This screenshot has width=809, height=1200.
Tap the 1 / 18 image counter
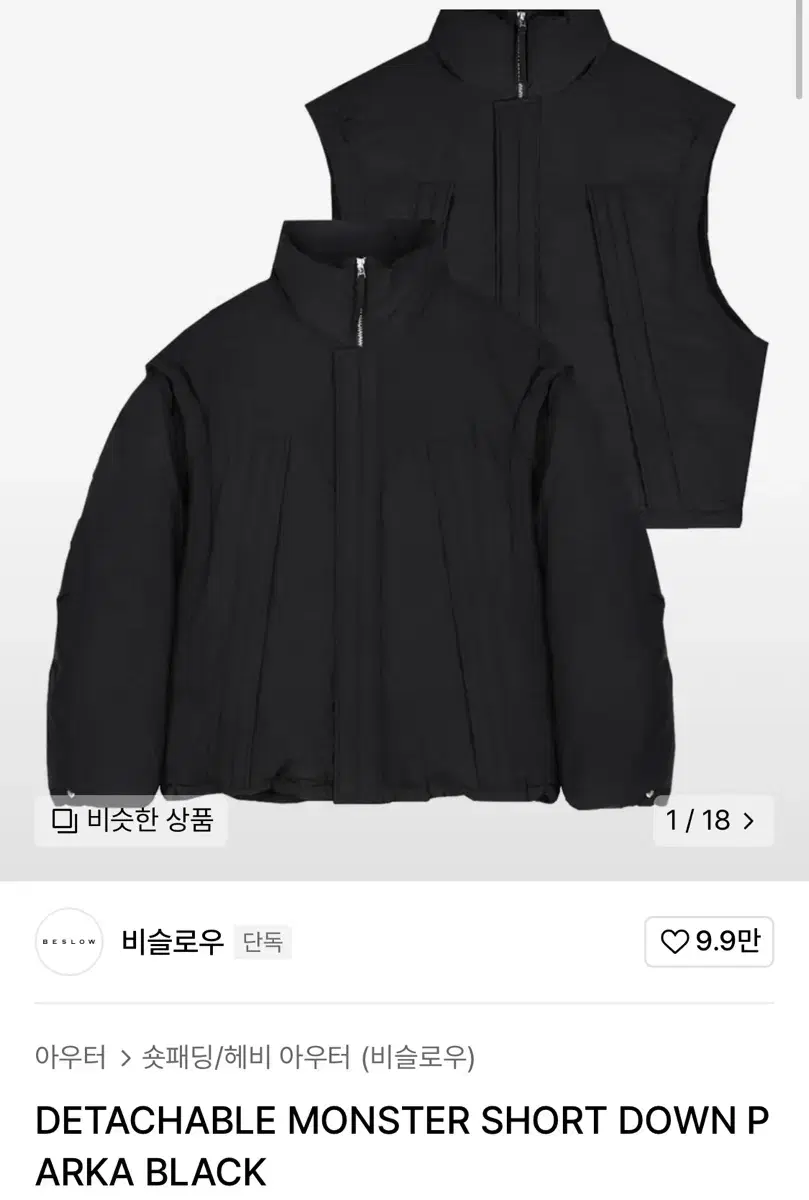[x=697, y=820]
